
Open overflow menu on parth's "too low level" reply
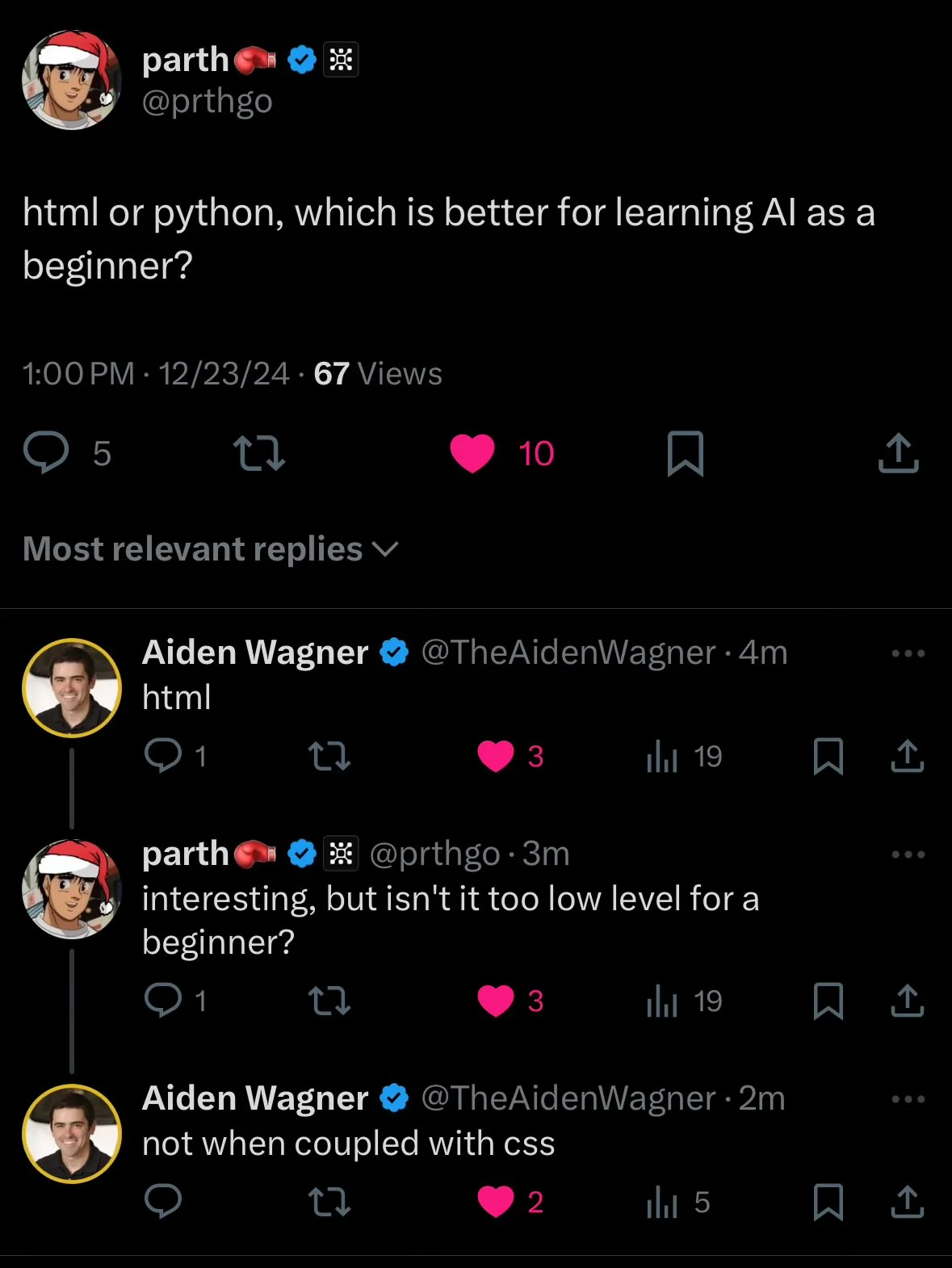(x=908, y=854)
